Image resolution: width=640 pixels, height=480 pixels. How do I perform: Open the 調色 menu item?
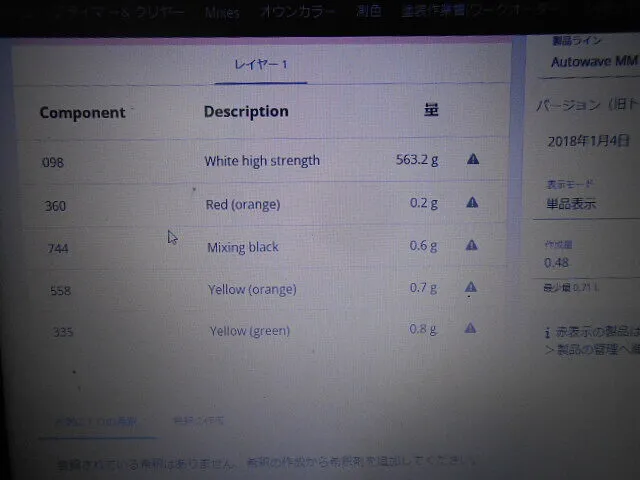point(368,12)
